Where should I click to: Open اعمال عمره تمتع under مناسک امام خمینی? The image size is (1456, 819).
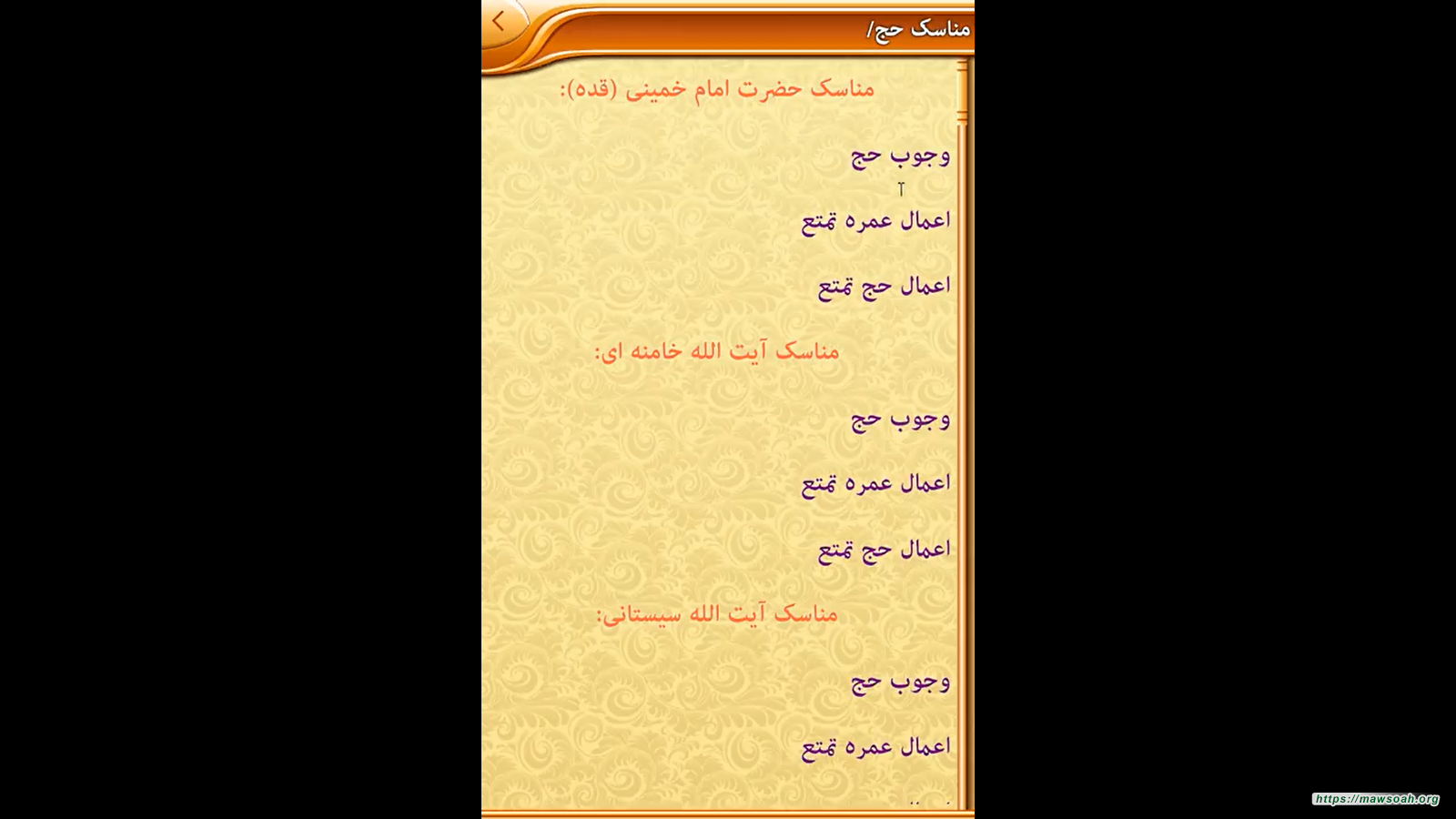[x=875, y=222]
